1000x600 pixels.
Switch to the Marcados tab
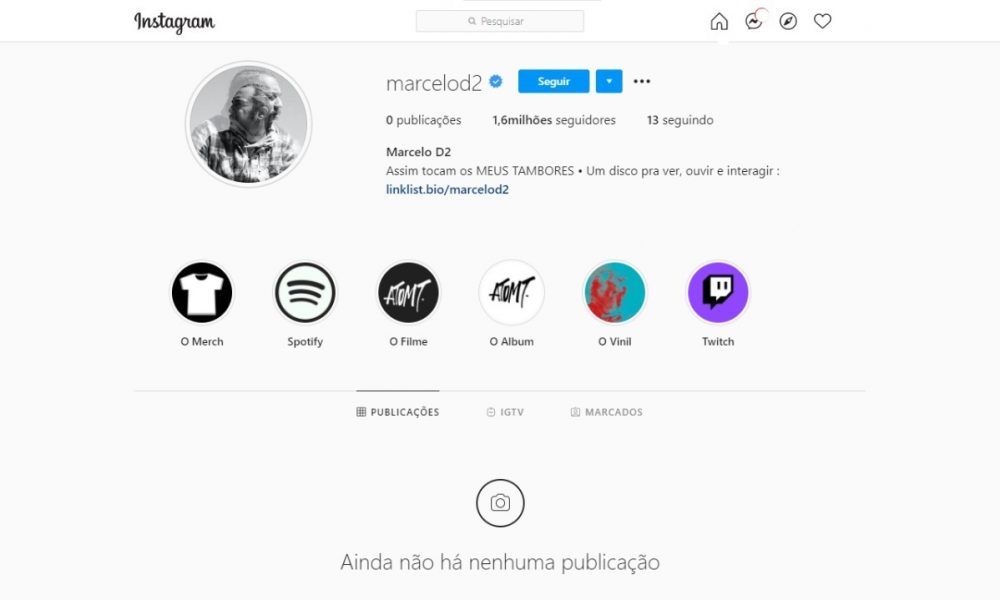point(606,412)
